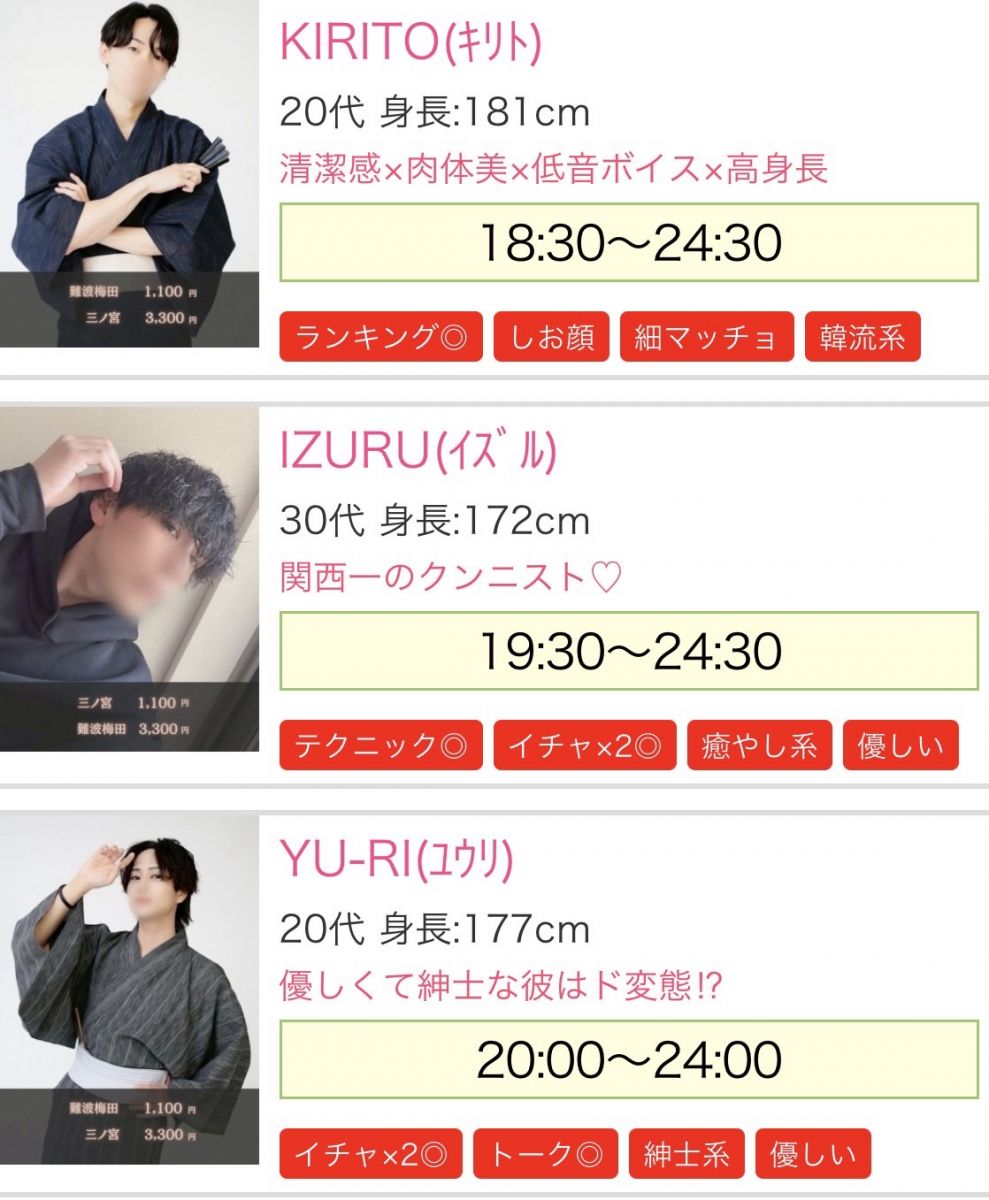Open IZURU's profile photo

point(128,578)
